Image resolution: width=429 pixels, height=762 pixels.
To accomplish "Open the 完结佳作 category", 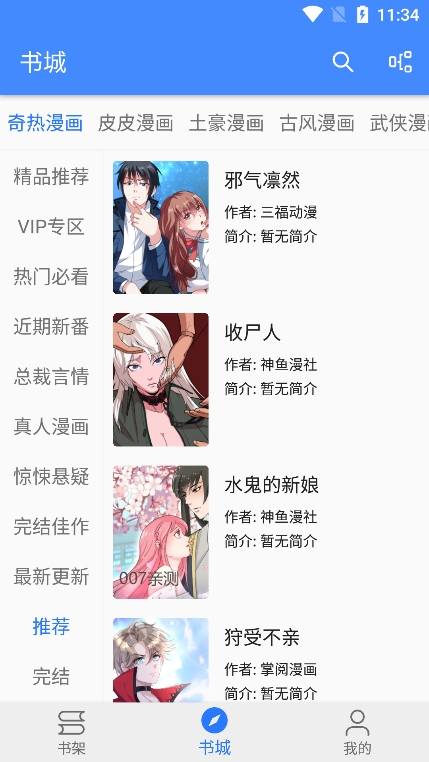I will (x=51, y=527).
